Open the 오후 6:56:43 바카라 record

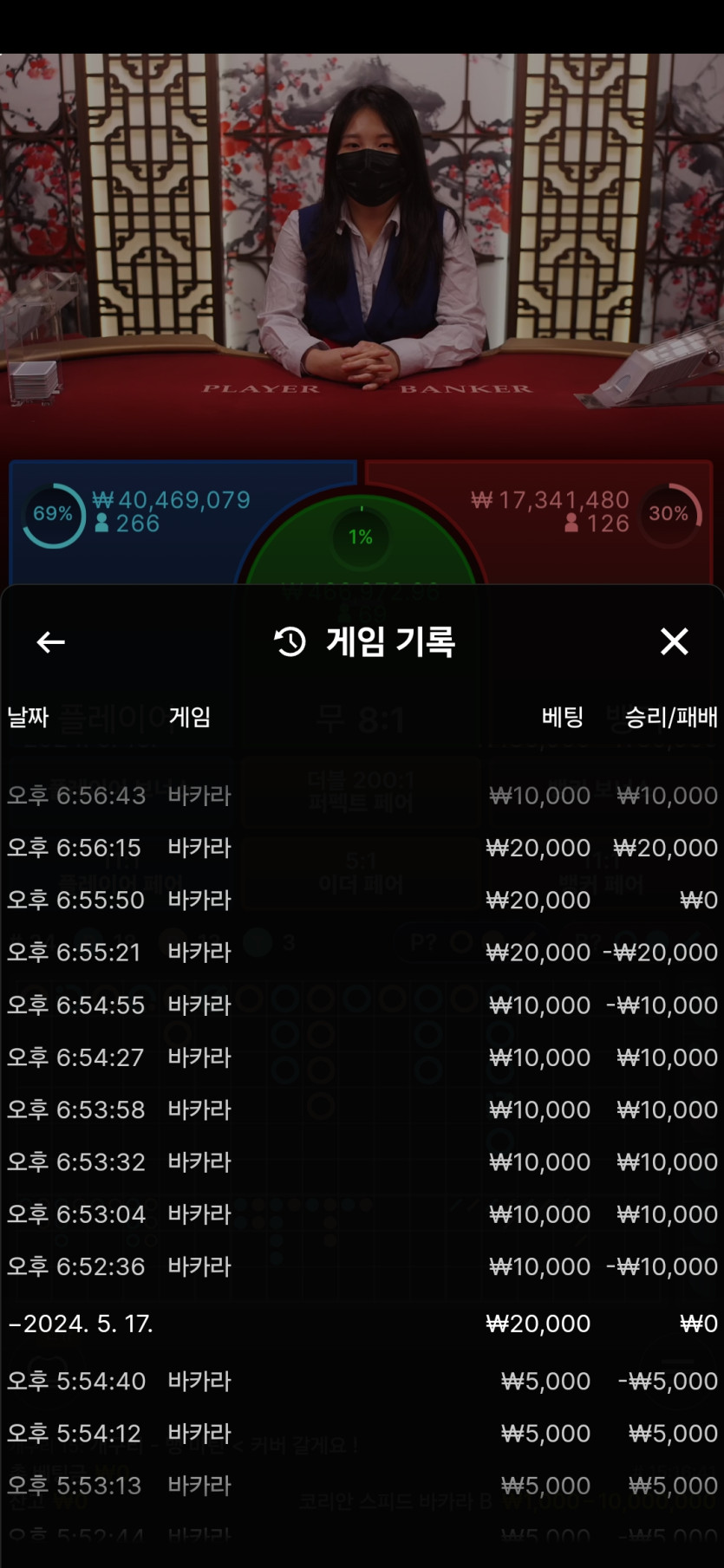(x=362, y=796)
